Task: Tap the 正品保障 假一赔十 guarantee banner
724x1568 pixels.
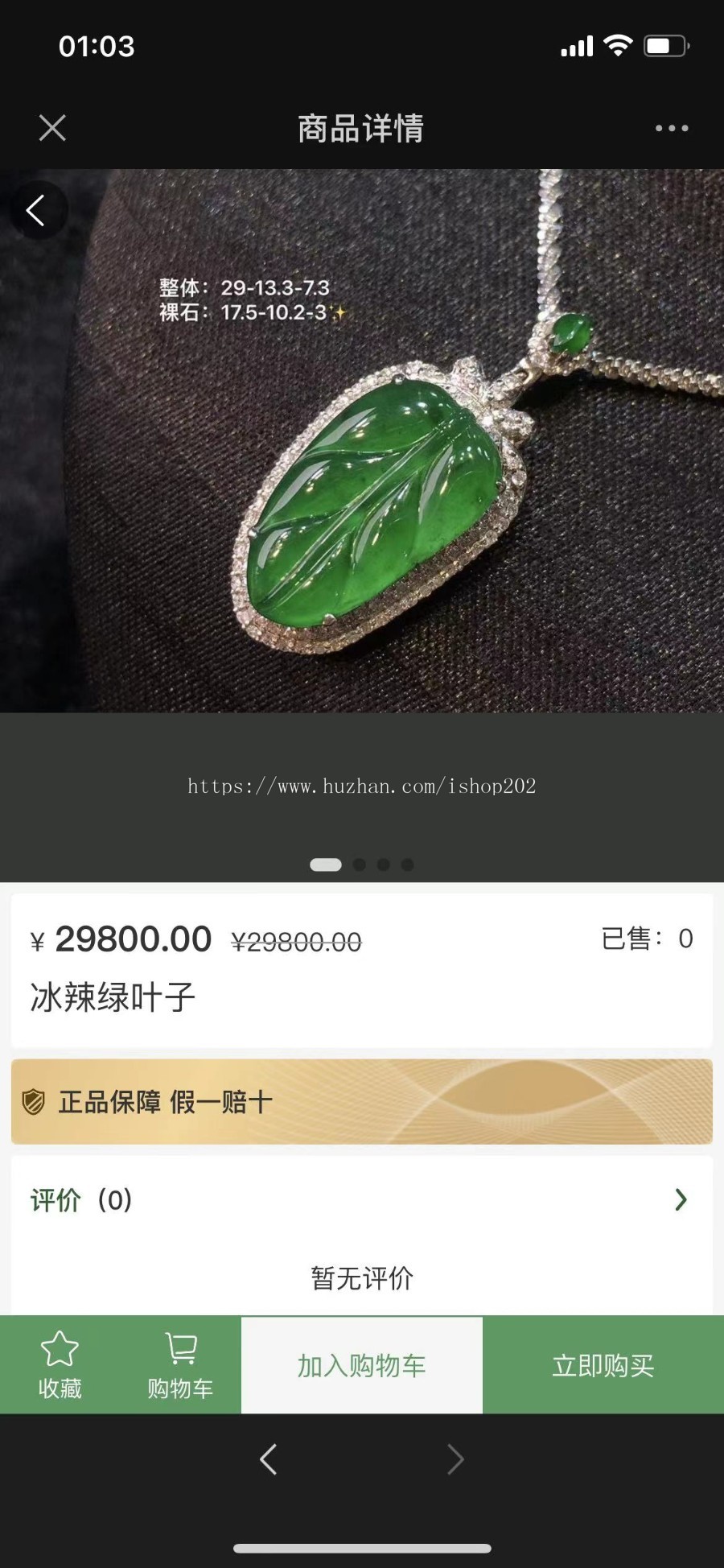Action: [x=361, y=1101]
